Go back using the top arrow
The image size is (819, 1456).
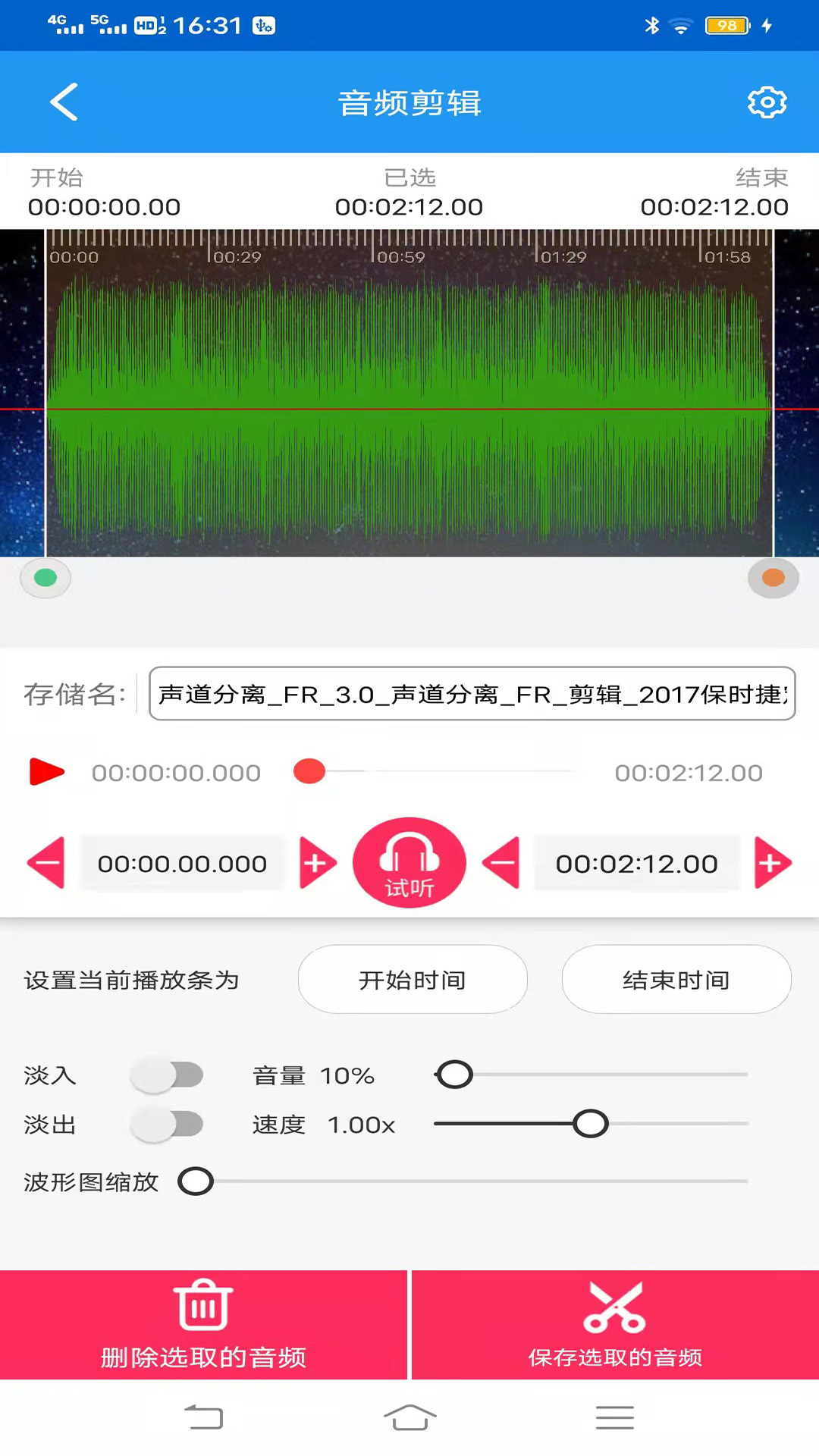point(64,102)
